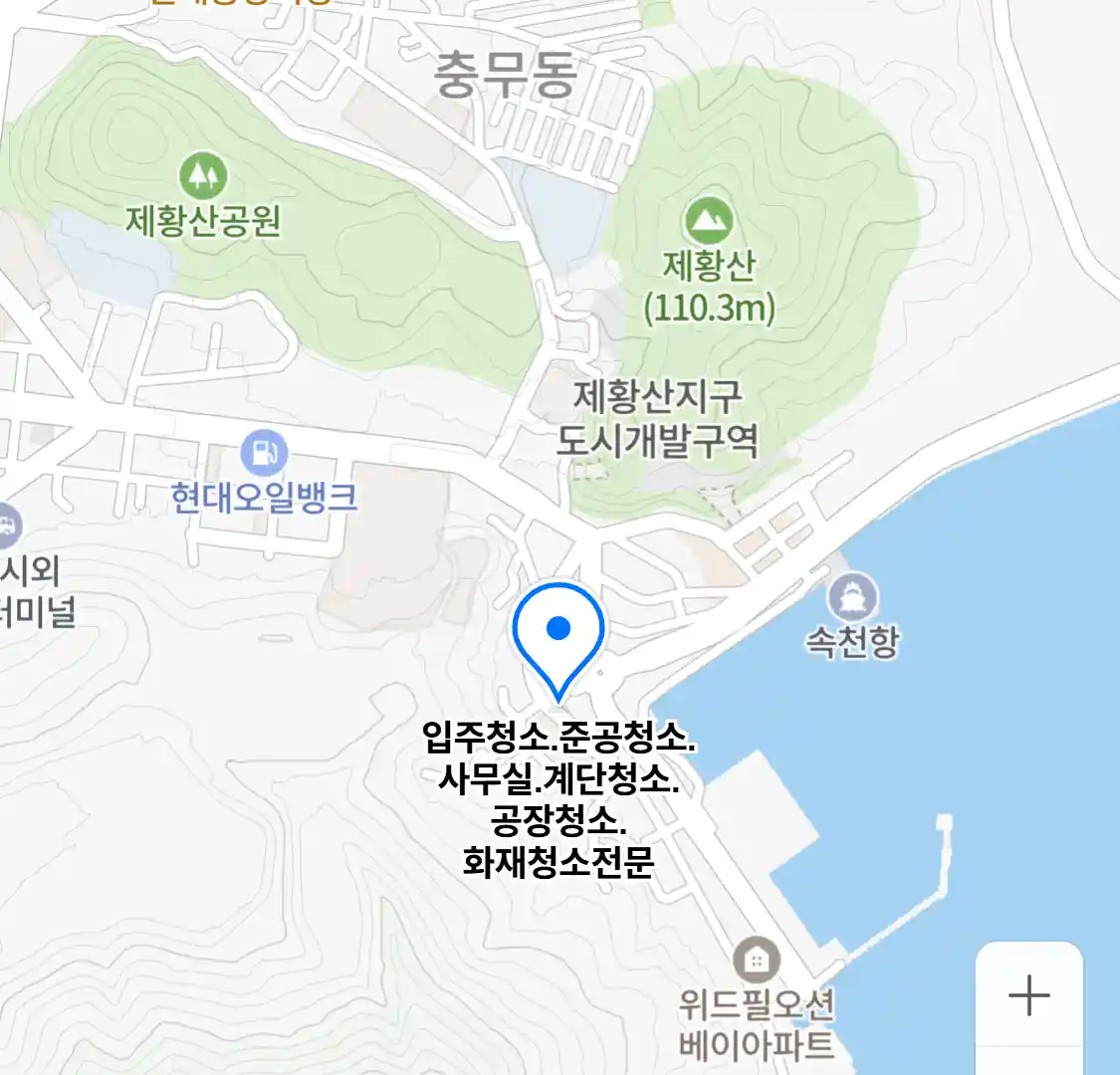This screenshot has width=1120, height=1075.
Task: Open the 제황산 mountain marker
Action: tap(709, 221)
